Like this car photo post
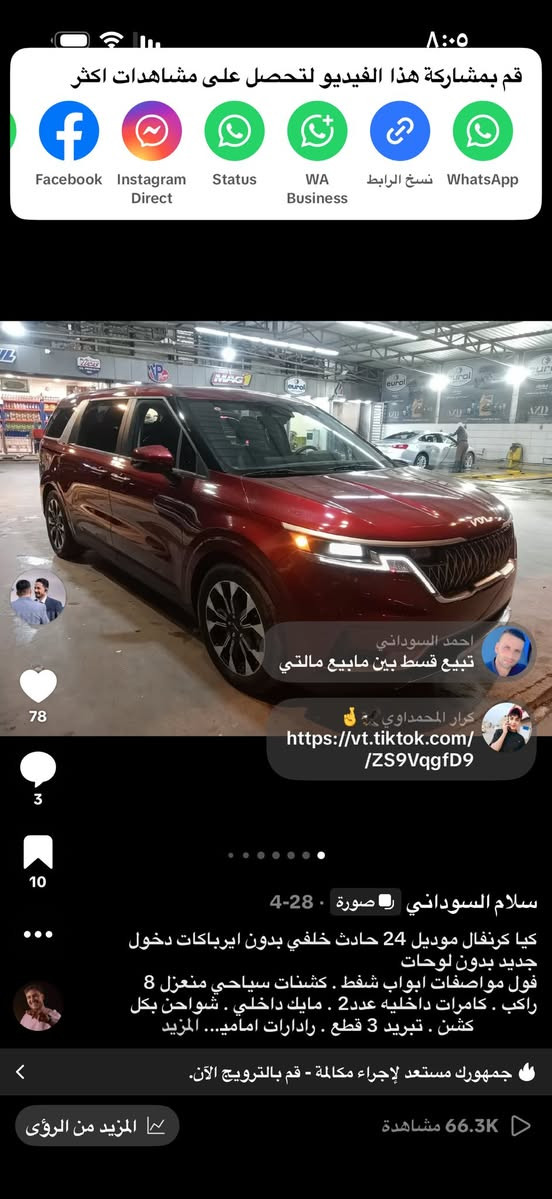The width and height of the screenshot is (552, 1199). pyautogui.click(x=38, y=686)
